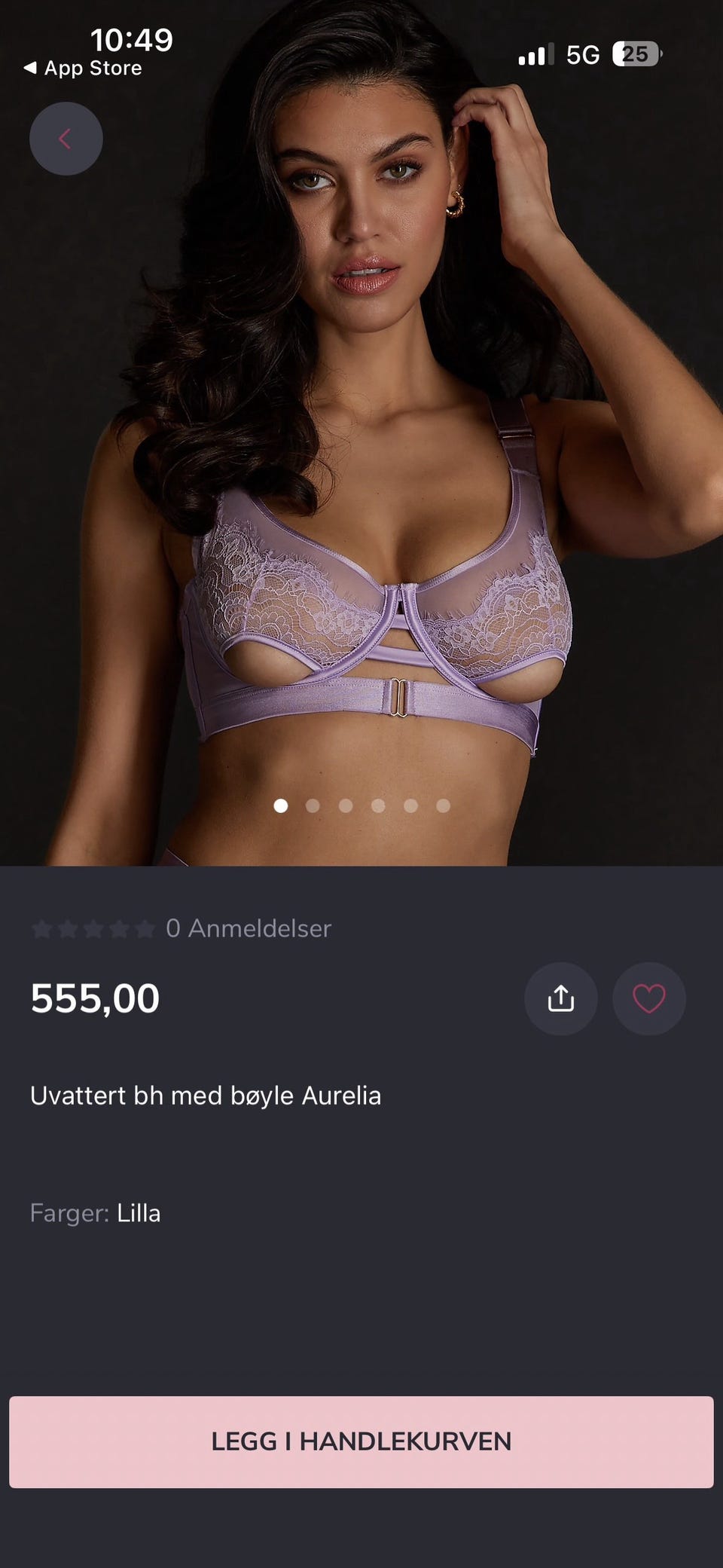This screenshot has height=1568, width=723.
Task: Select the Lilla color option
Action: tap(139, 1212)
